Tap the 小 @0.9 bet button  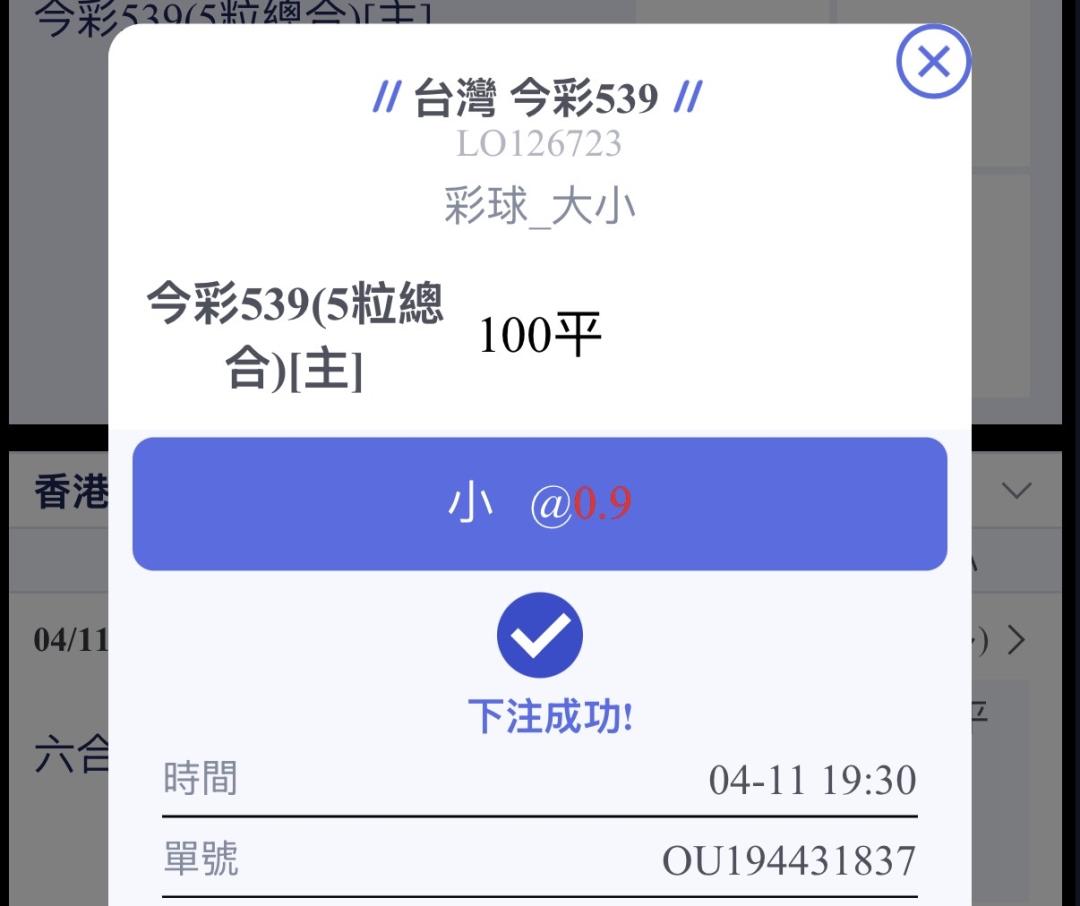point(539,504)
